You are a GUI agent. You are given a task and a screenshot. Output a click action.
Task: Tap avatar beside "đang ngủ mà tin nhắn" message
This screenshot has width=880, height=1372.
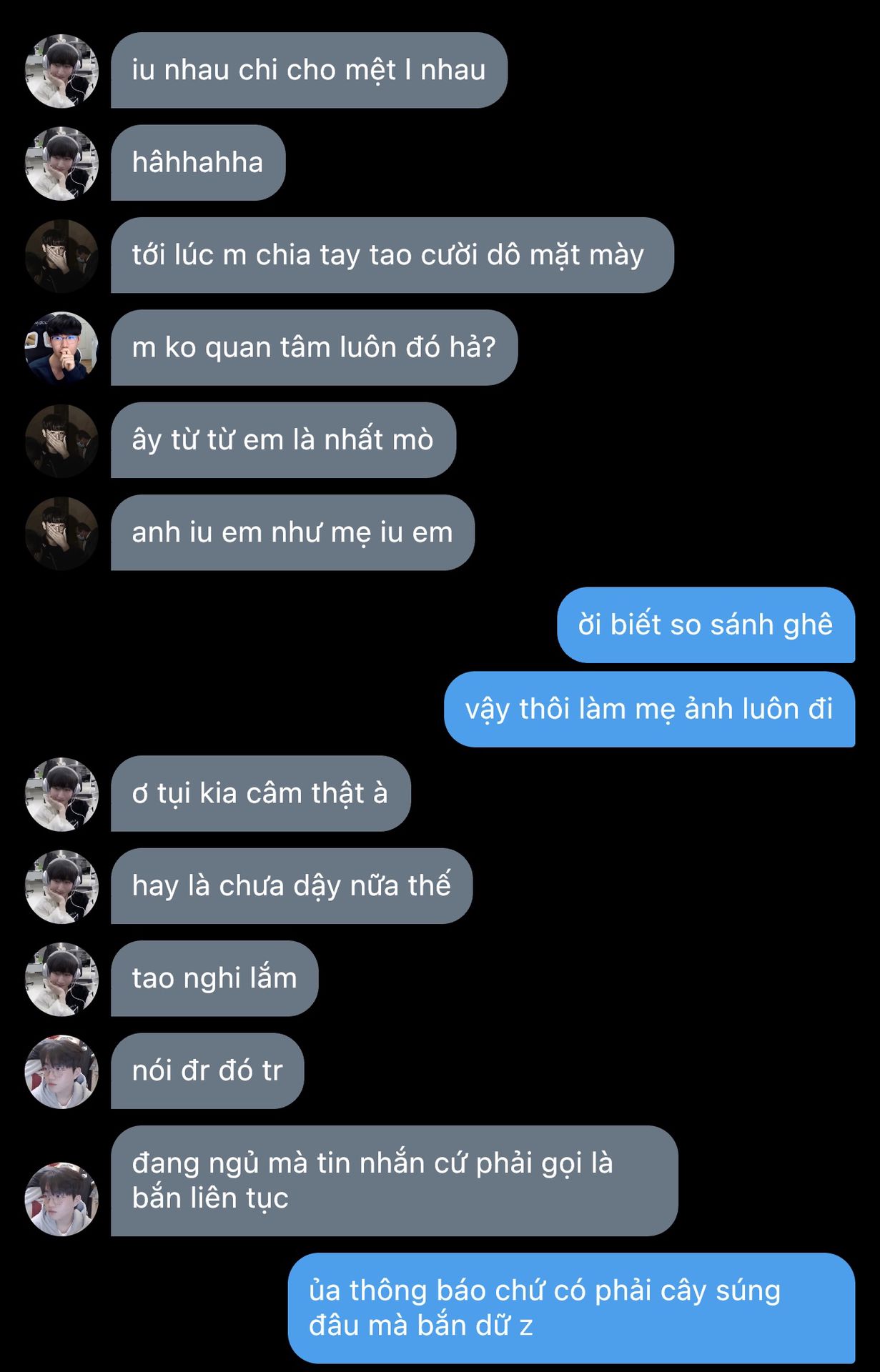(61, 1198)
